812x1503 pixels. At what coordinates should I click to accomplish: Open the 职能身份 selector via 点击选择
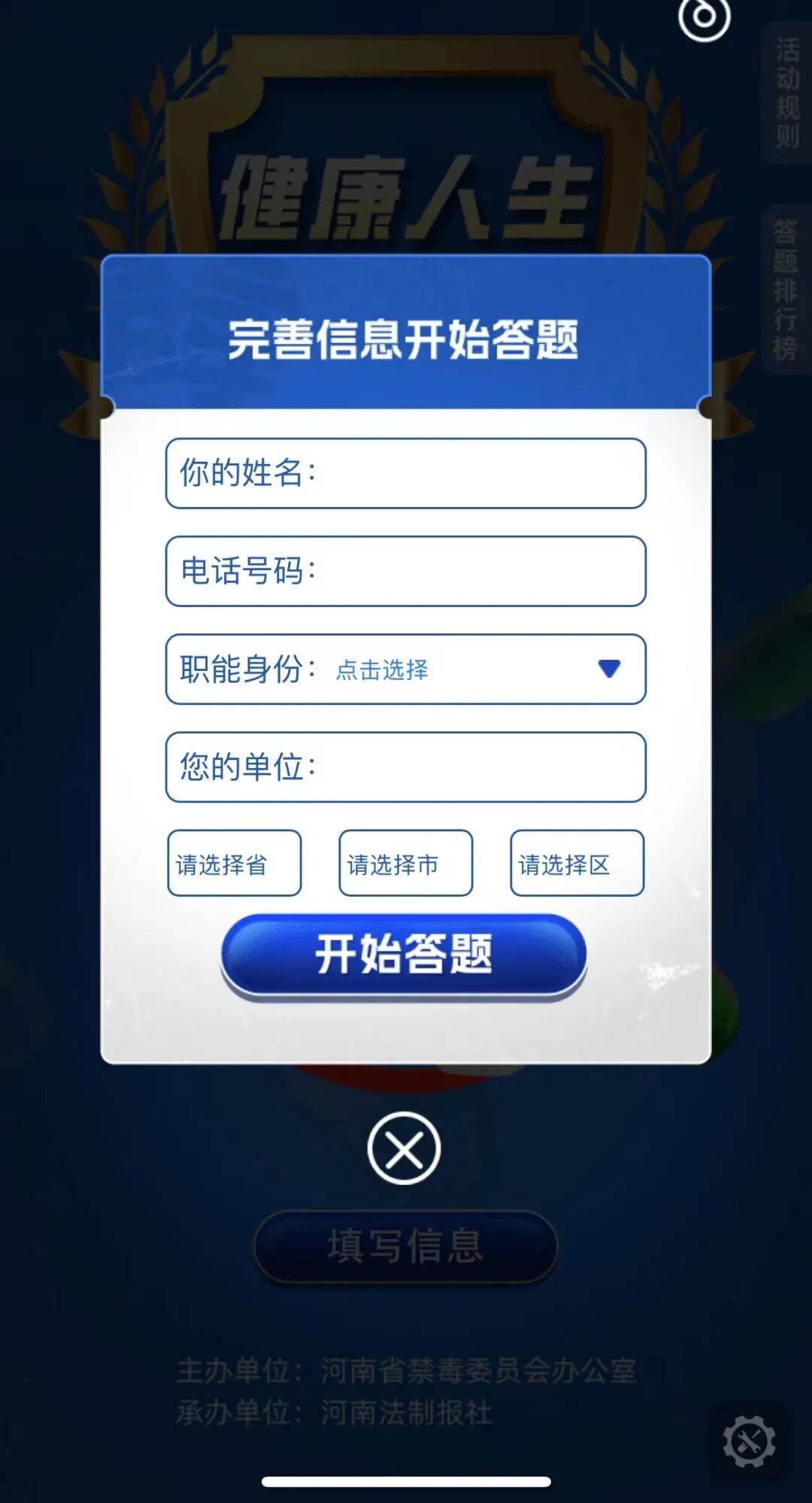tap(383, 671)
